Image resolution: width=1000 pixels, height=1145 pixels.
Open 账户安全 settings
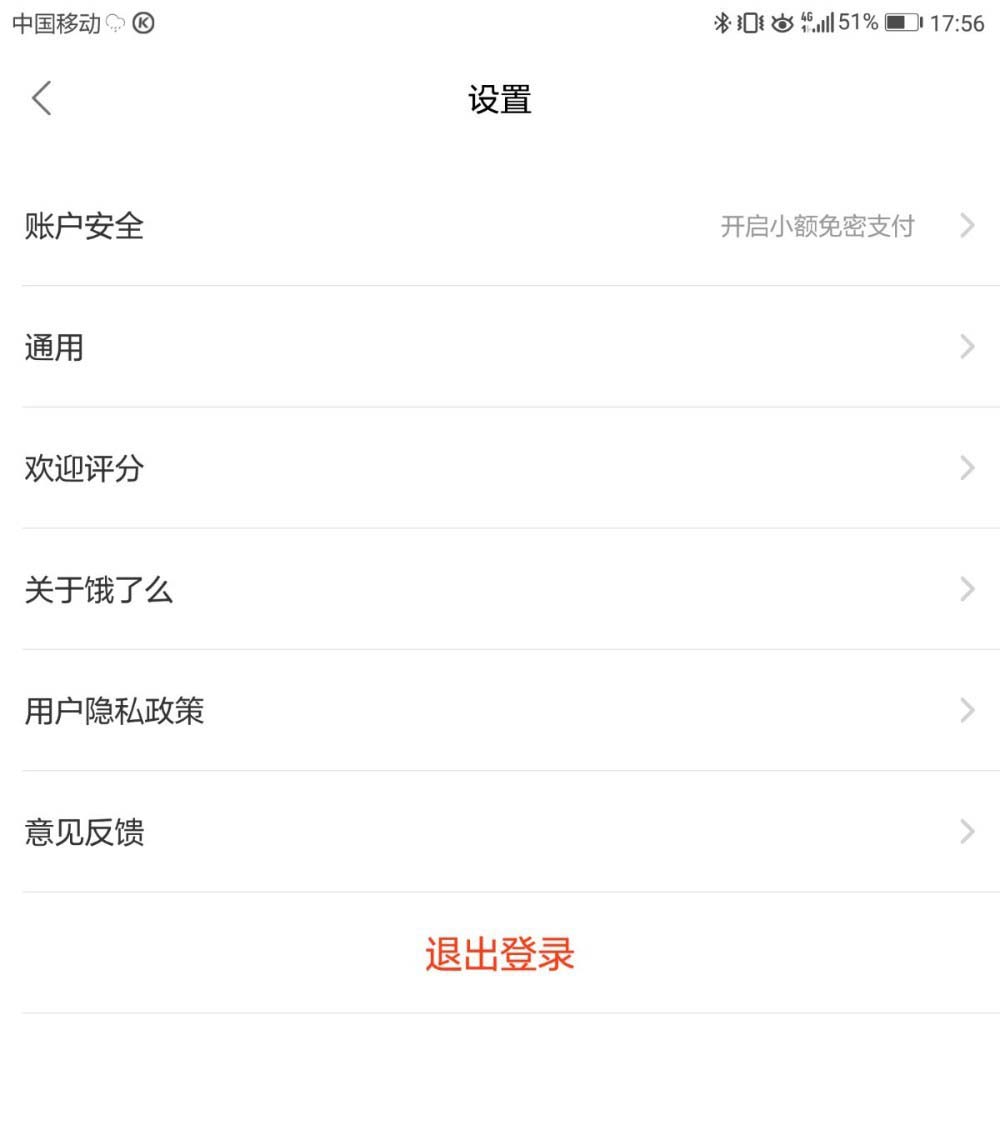(500, 226)
